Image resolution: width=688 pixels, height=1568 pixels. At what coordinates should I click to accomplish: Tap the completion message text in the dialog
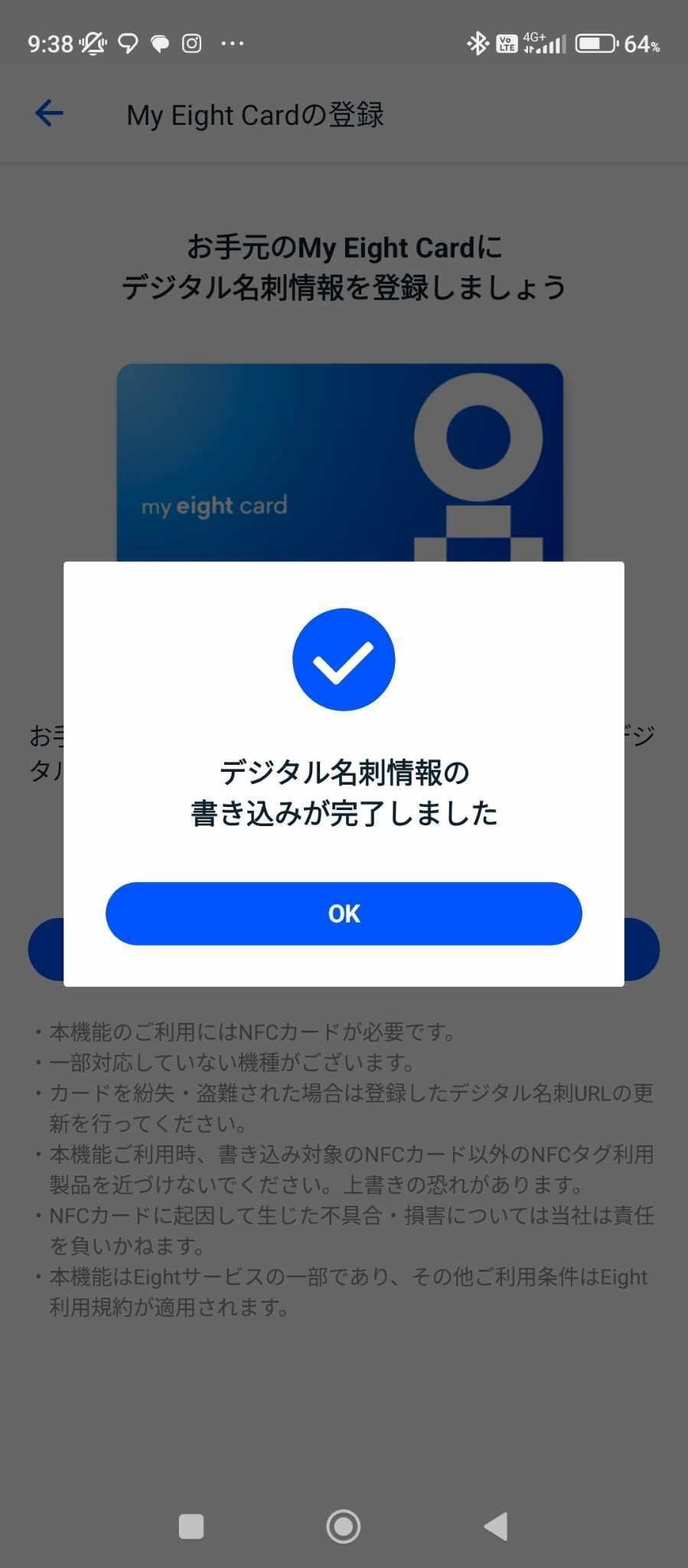[x=344, y=792]
